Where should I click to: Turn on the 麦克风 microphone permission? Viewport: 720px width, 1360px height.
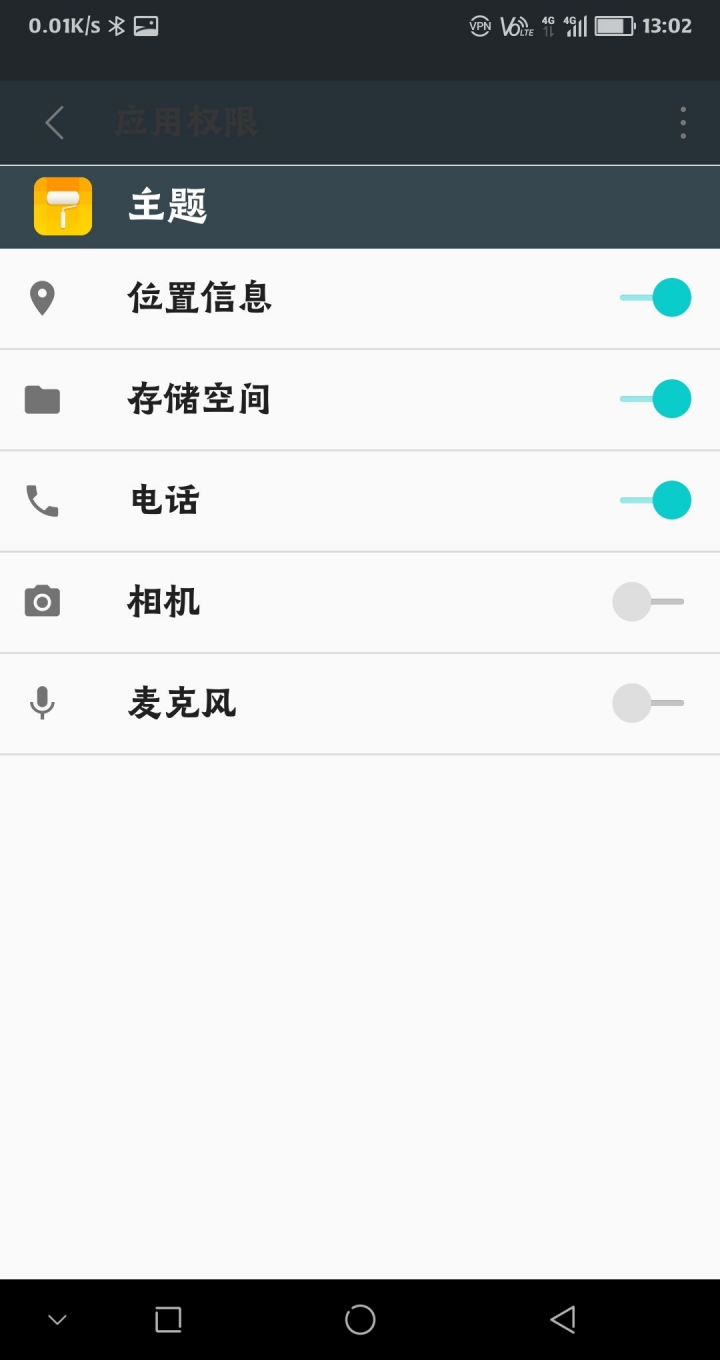(648, 703)
